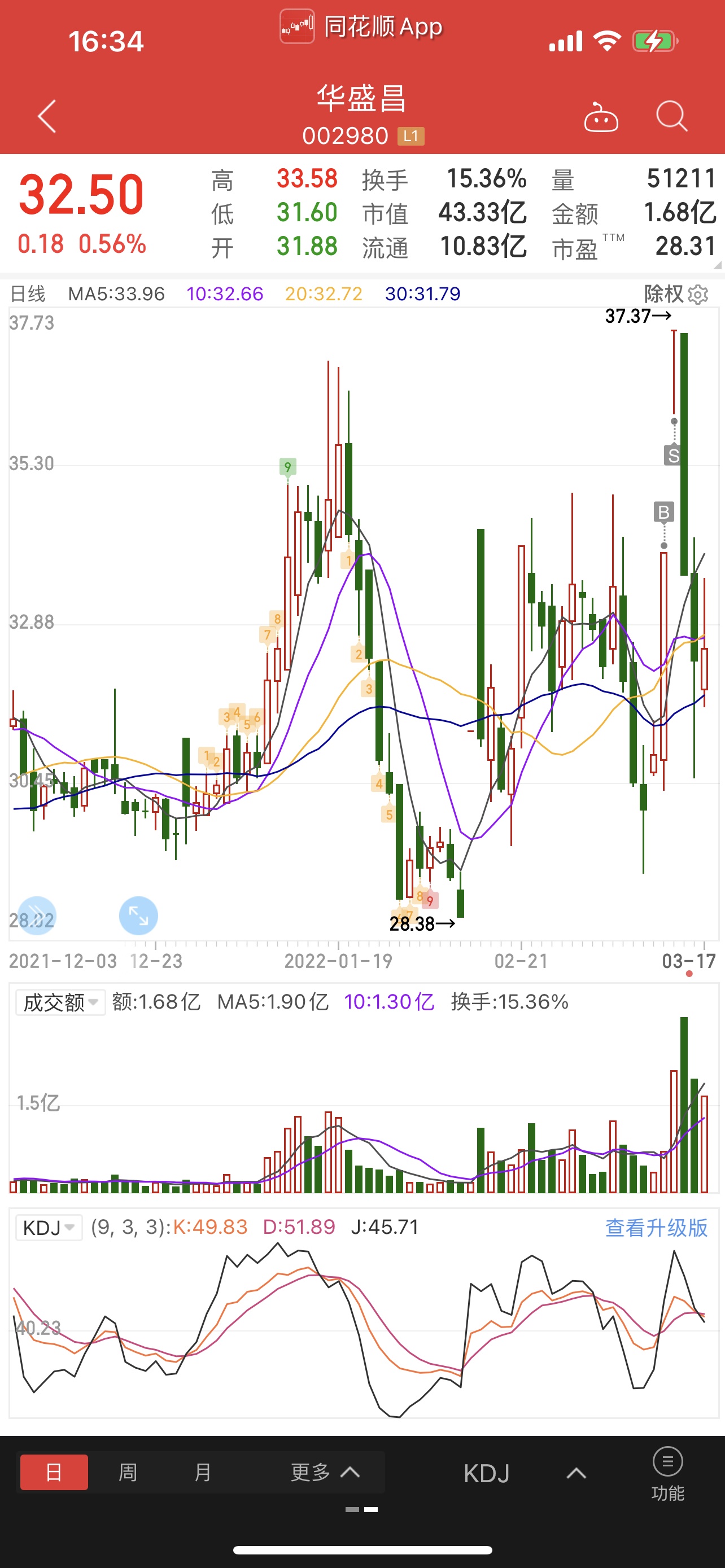Open the 除权 chart settings gear
Screen dimensions: 725x1568
pos(697,294)
